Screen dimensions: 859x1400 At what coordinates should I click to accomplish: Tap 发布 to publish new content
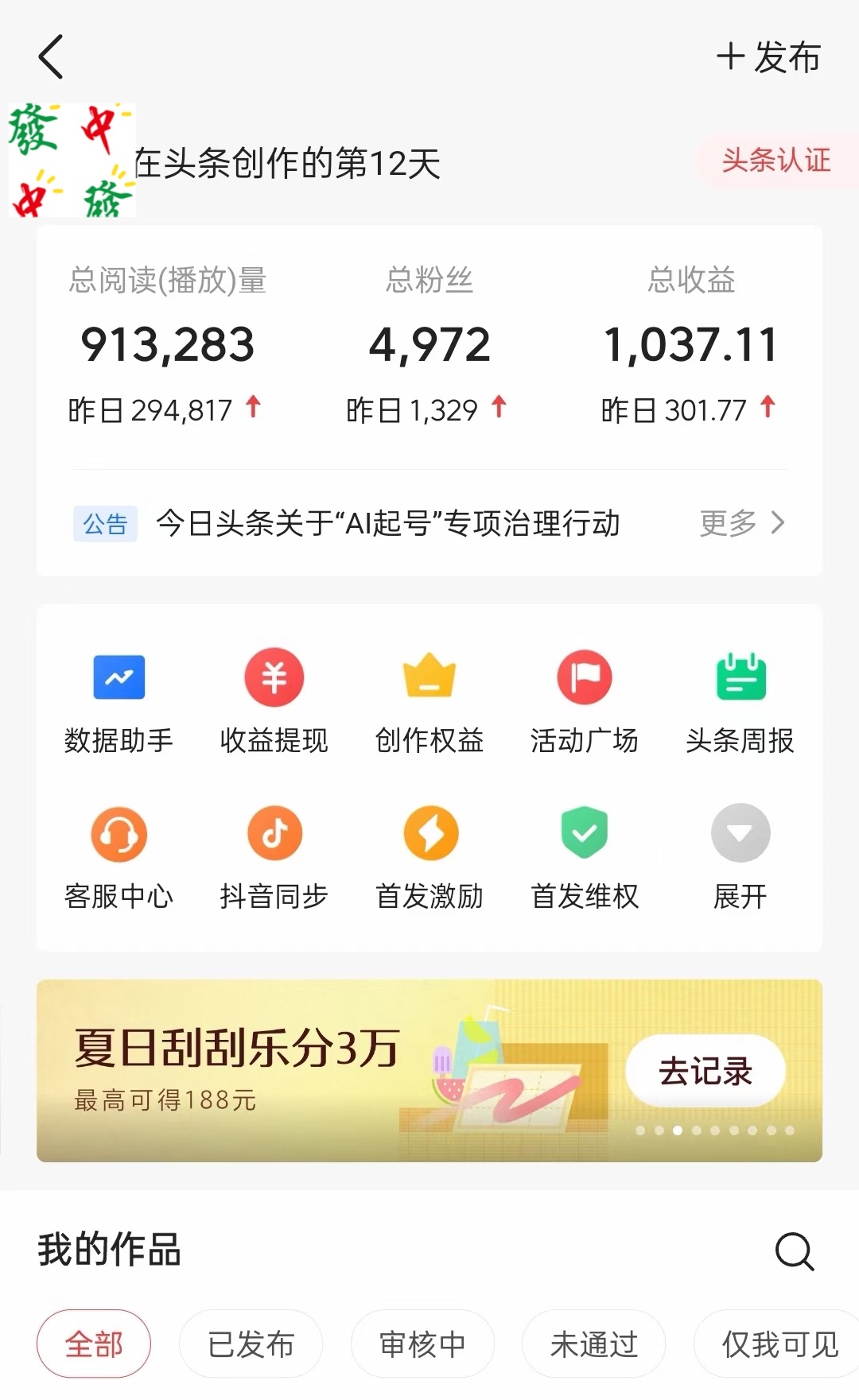768,56
